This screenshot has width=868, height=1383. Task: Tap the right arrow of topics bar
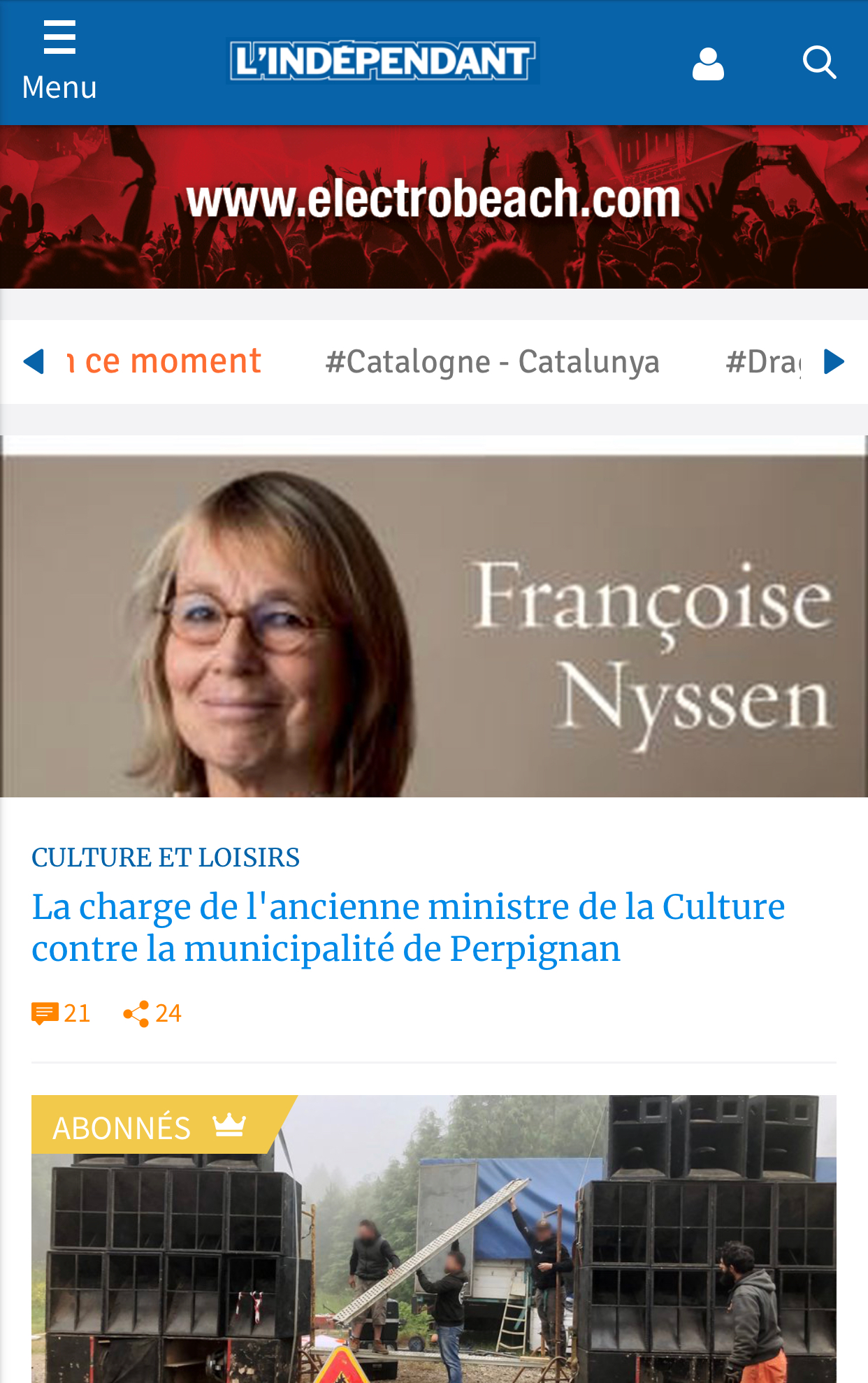(x=834, y=361)
